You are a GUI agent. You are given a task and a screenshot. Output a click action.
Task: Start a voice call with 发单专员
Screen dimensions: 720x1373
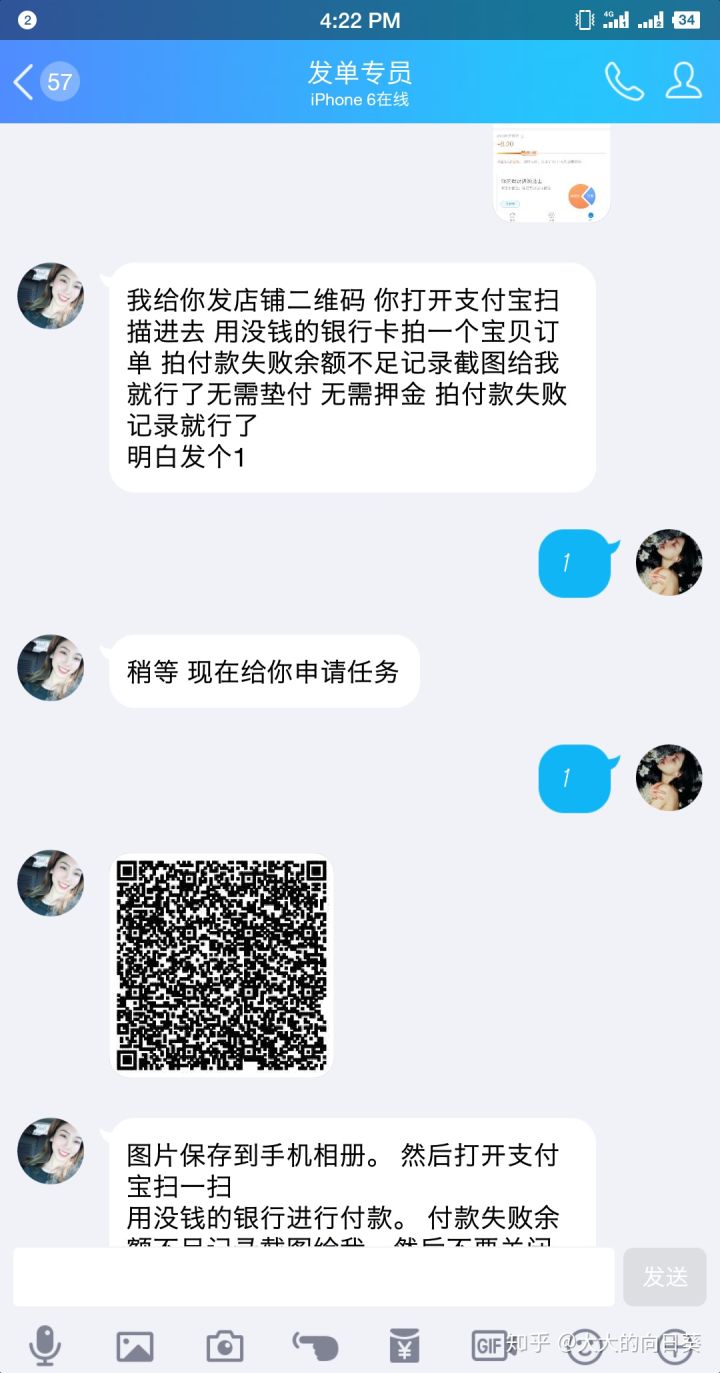click(x=624, y=81)
